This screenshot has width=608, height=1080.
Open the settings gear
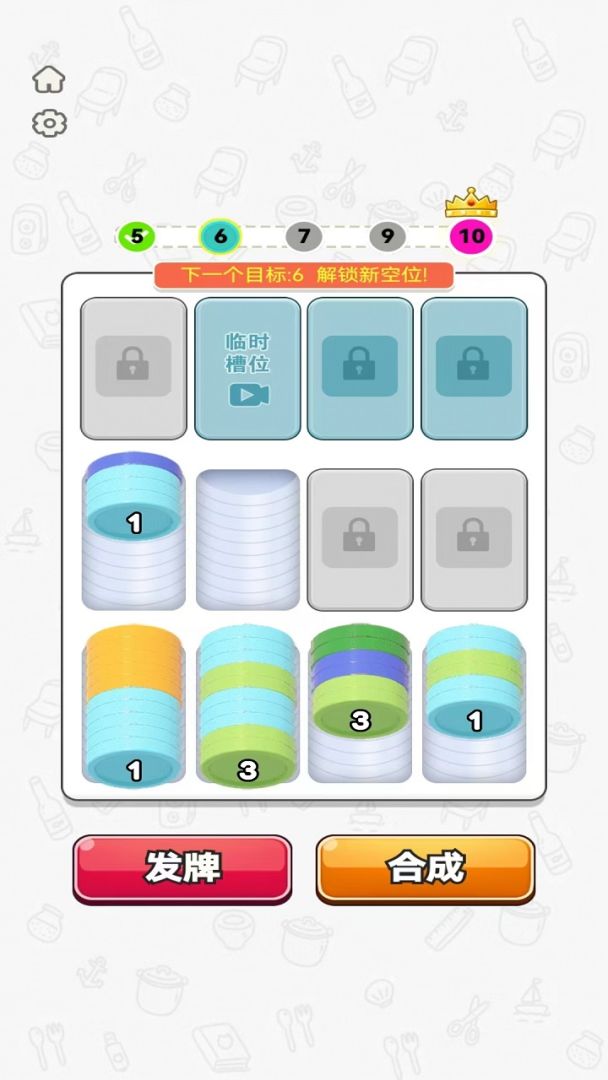(x=49, y=123)
